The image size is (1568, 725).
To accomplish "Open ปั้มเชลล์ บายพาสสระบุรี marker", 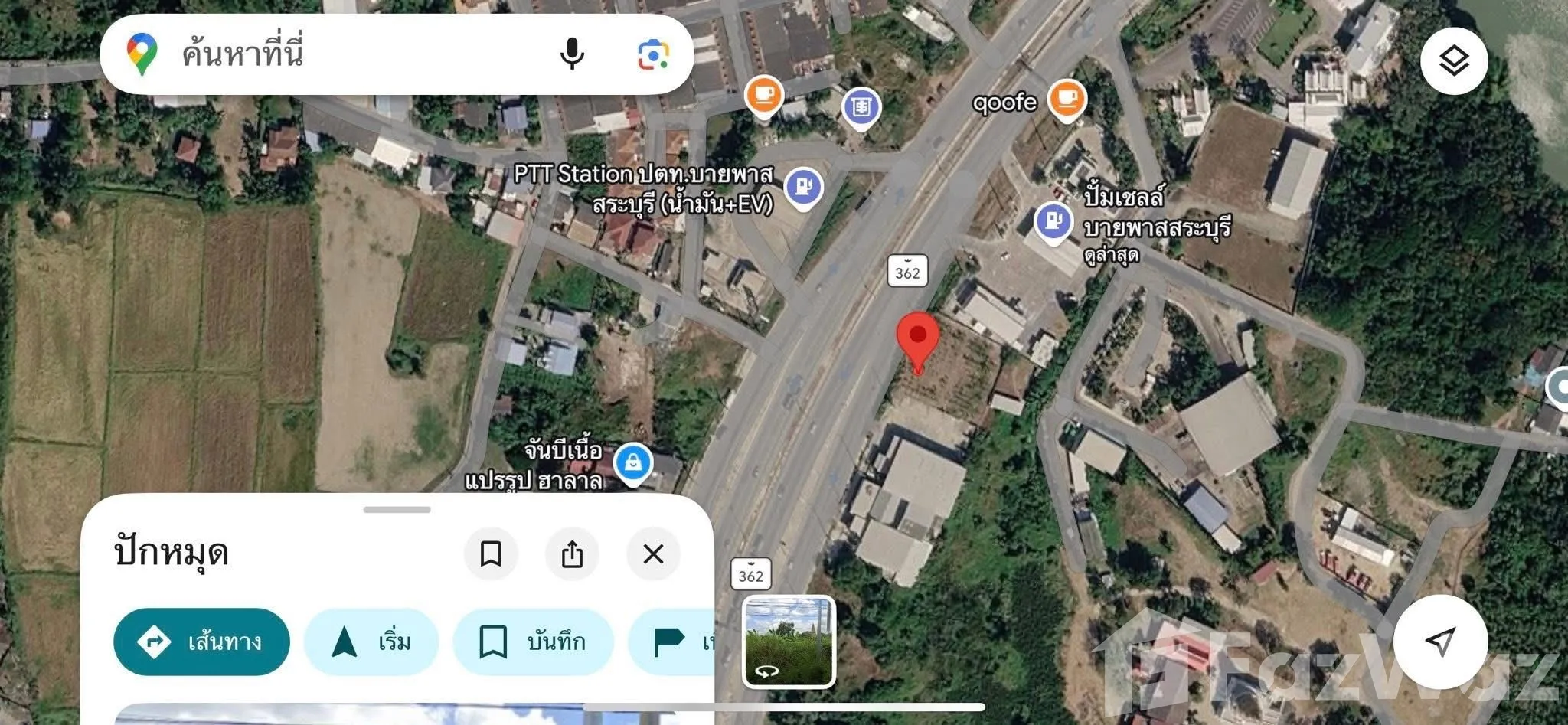I will coord(1053,222).
